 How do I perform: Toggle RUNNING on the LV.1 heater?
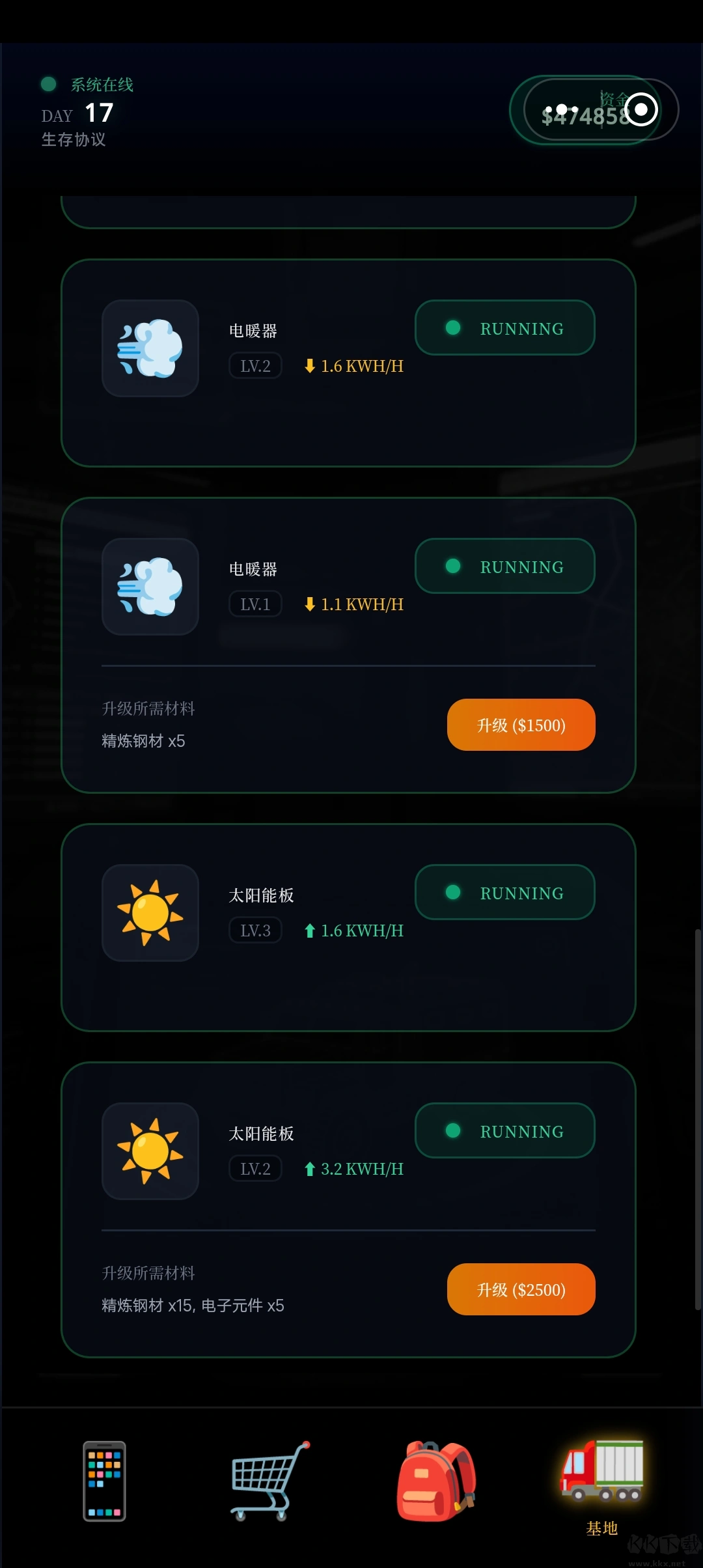tap(504, 567)
